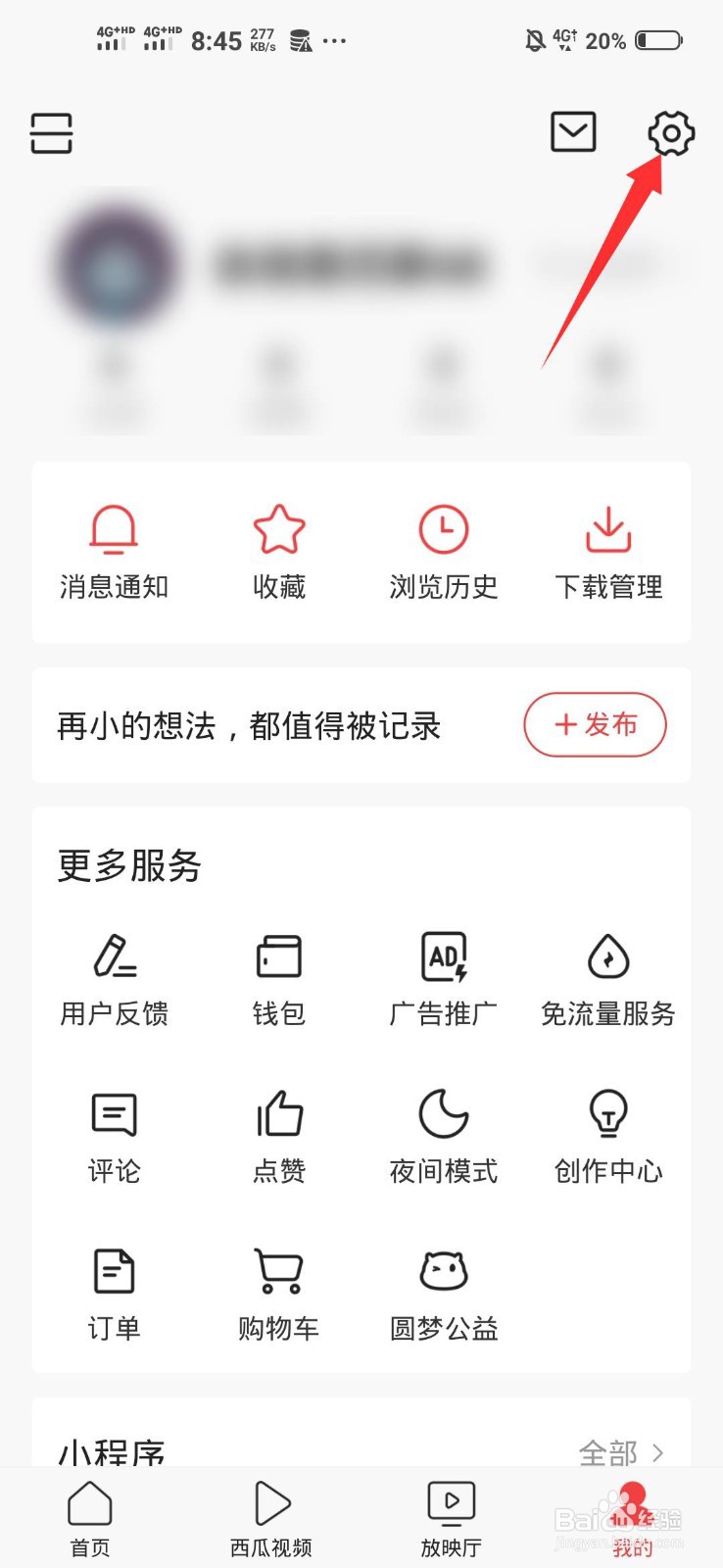Open 订单 orders
This screenshot has width=723, height=1568.
click(115, 1294)
